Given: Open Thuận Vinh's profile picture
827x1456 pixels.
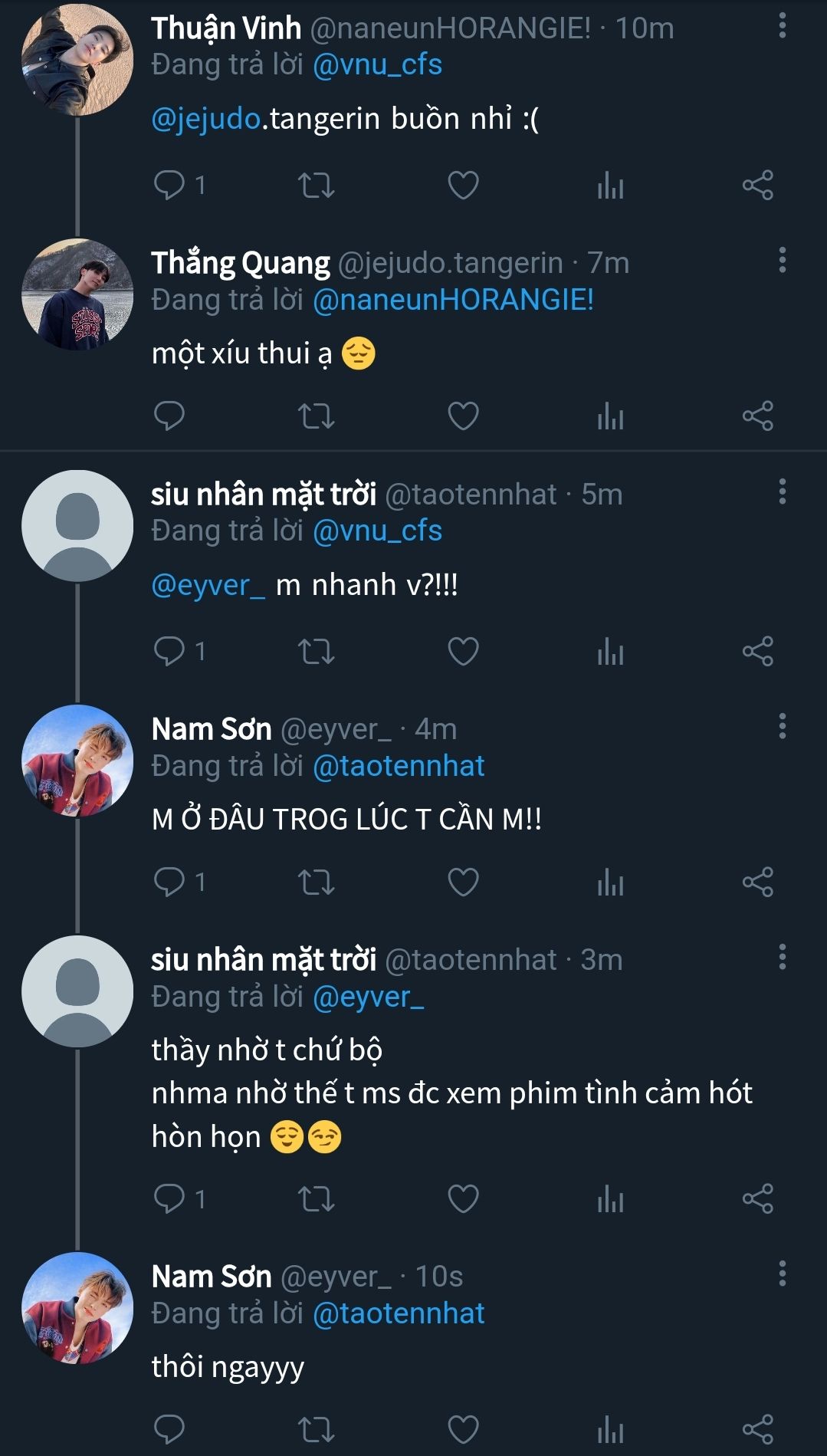Looking at the screenshot, I should 77,59.
